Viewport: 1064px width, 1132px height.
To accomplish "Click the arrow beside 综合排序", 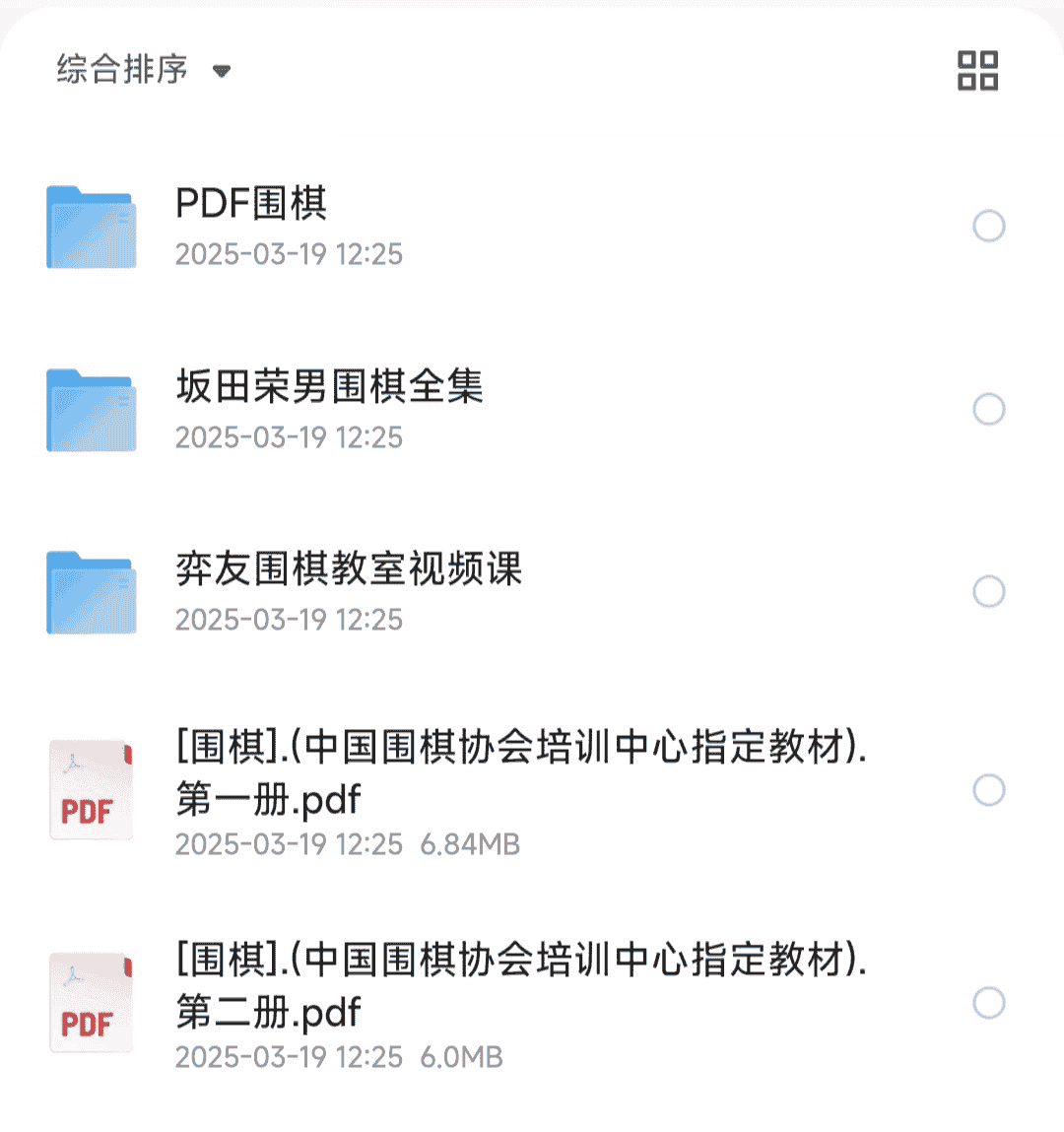I will (x=222, y=70).
